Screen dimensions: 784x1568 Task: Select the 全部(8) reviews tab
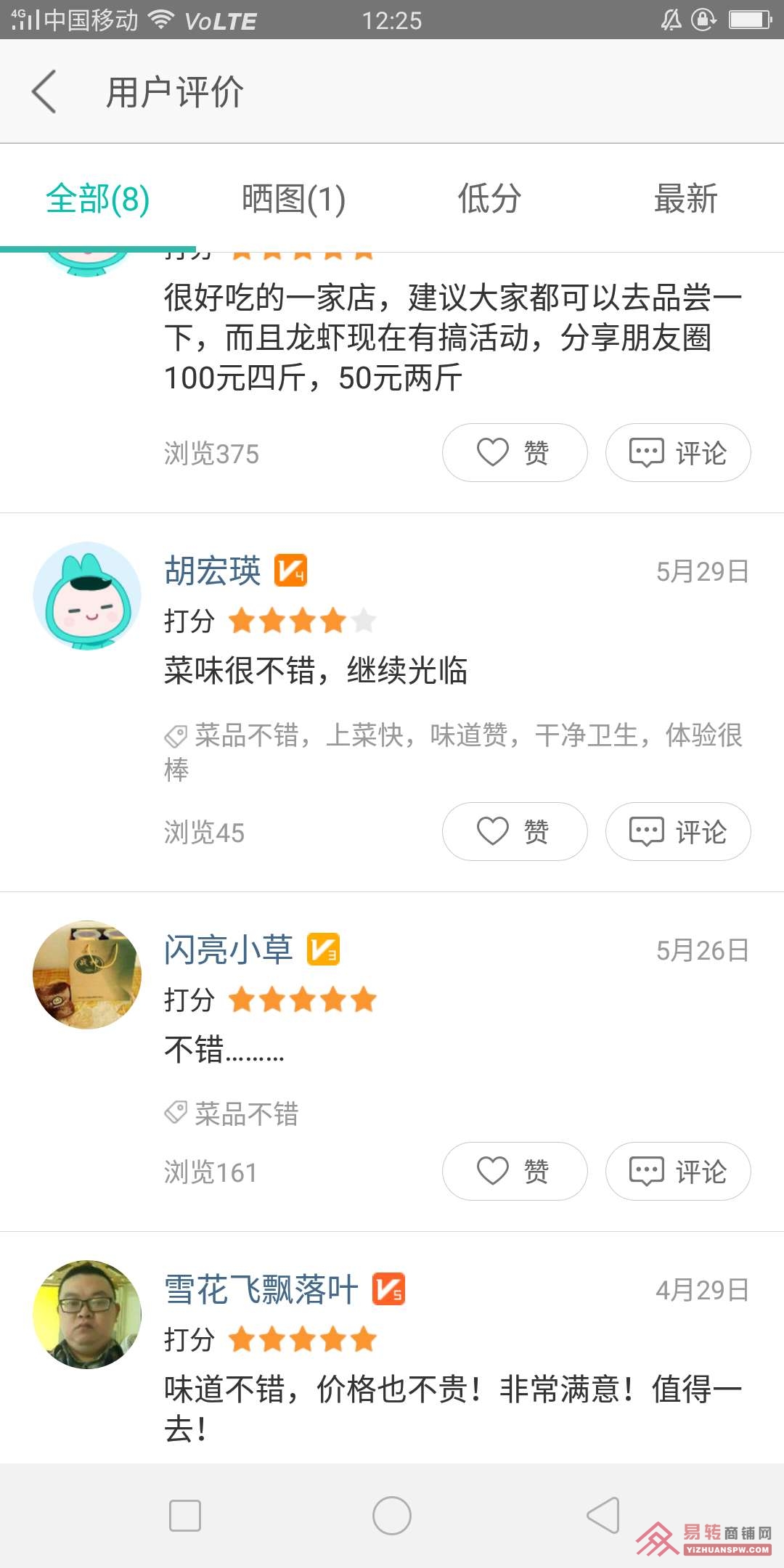[98, 199]
